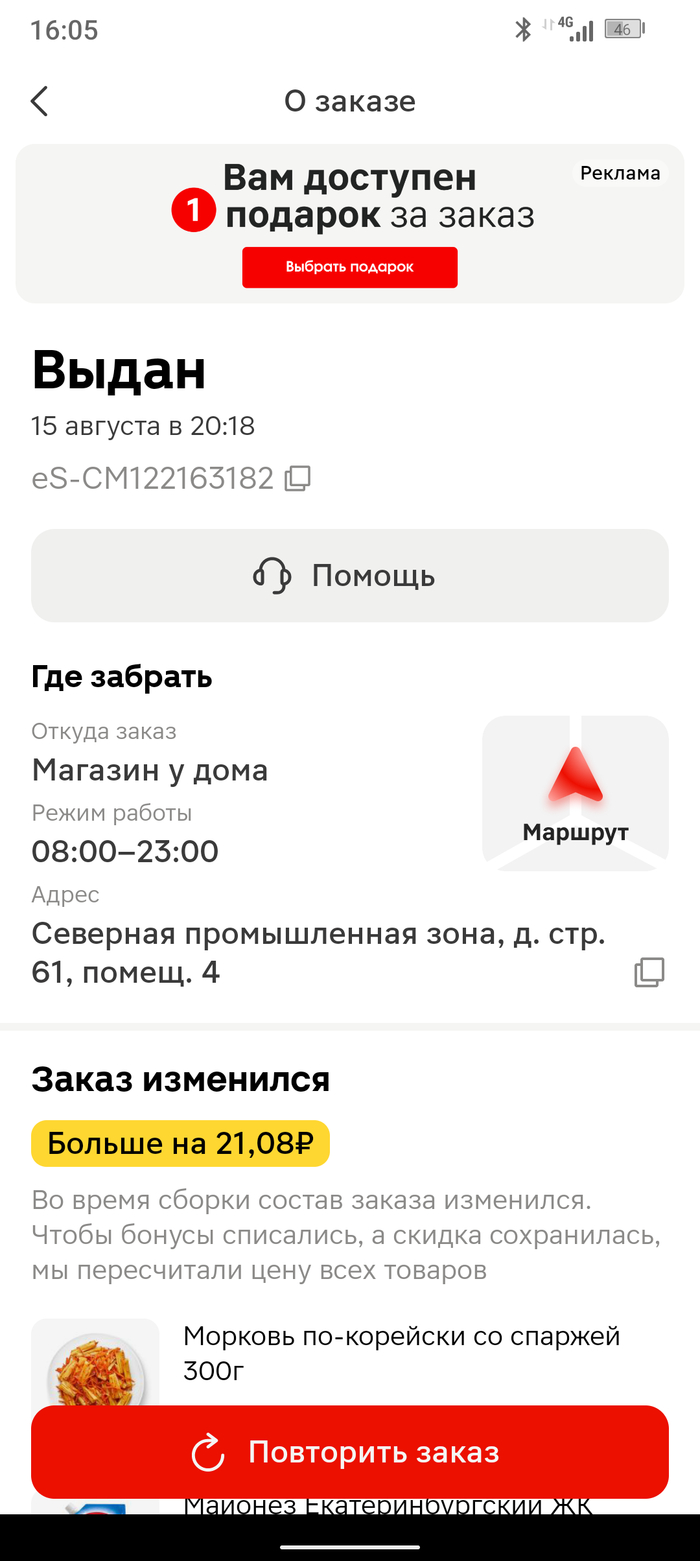Tap «Повторить заказ» to reorder
The image size is (700, 1561).
pyautogui.click(x=349, y=1452)
